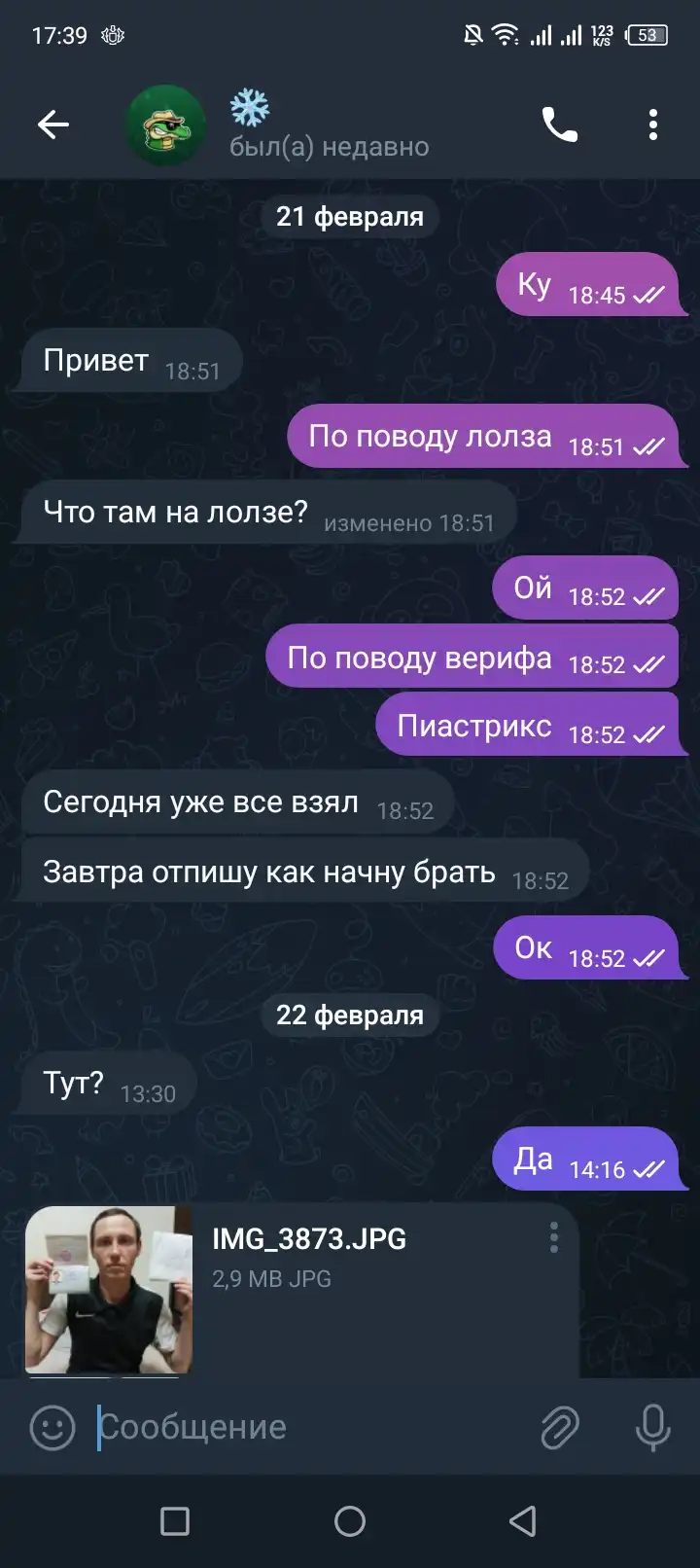Viewport: 700px width, 1568px height.
Task: Open recent apps from the navigation bar
Action: coord(175,1521)
